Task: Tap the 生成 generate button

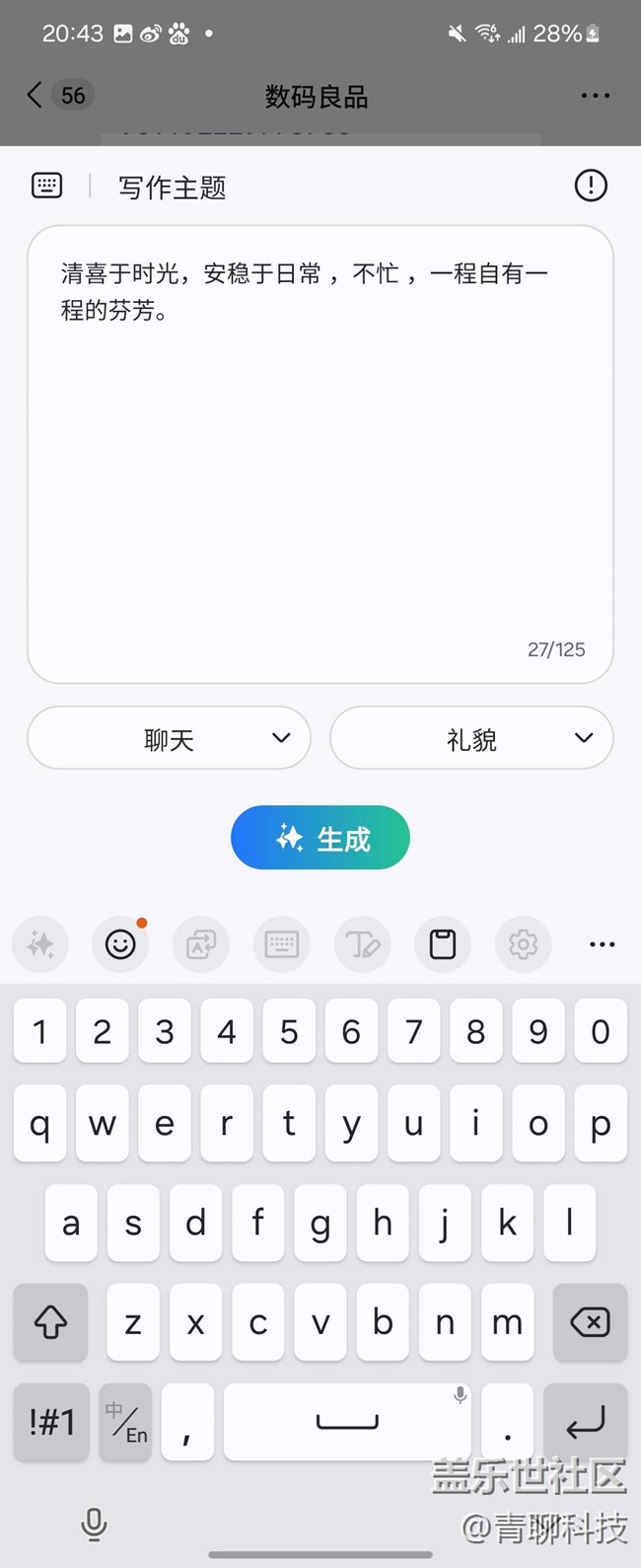Action: tap(320, 838)
